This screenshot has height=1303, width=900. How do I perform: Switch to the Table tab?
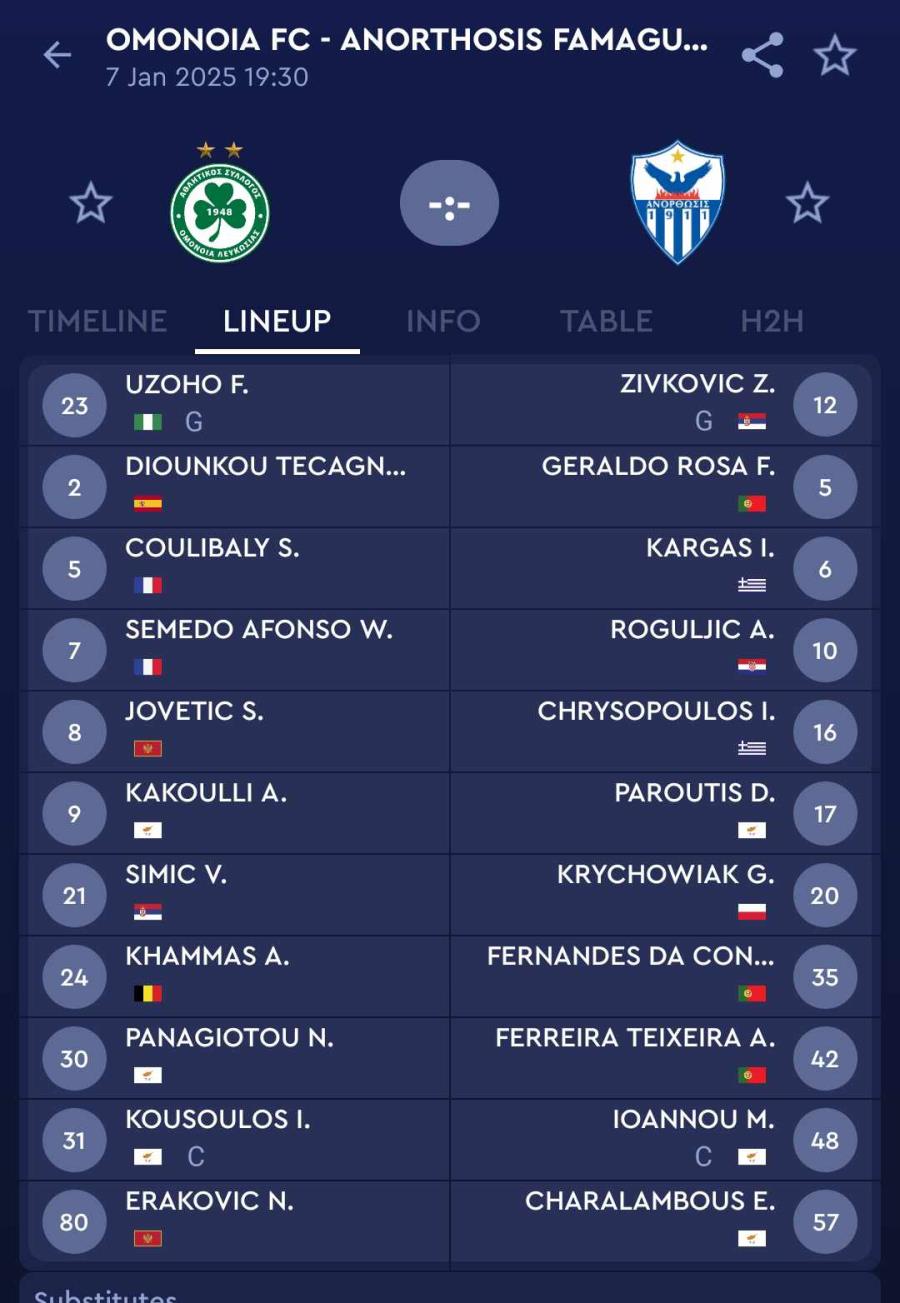coord(606,321)
